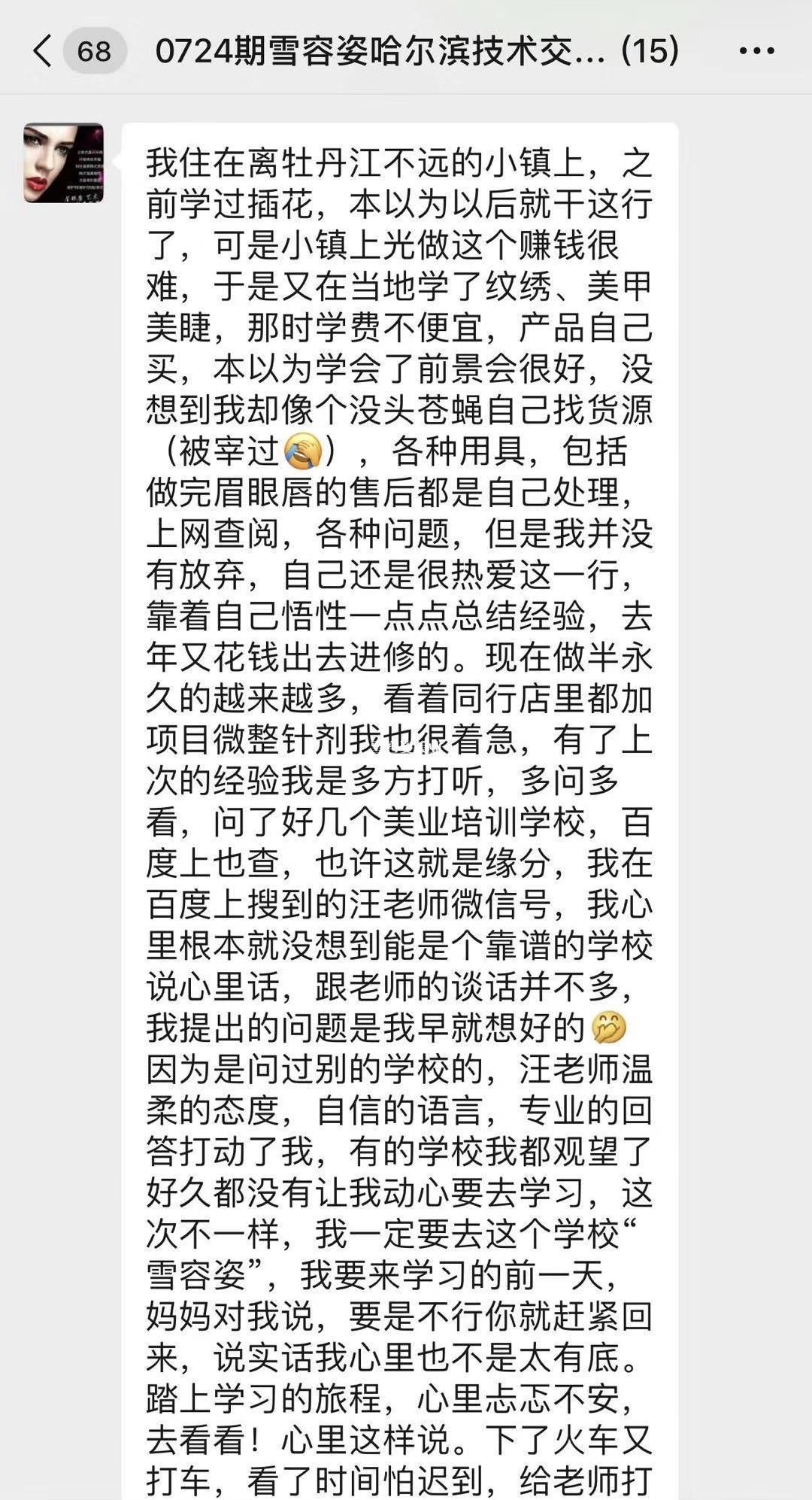
Task: Open the group chat overflow menu
Action: point(756,51)
